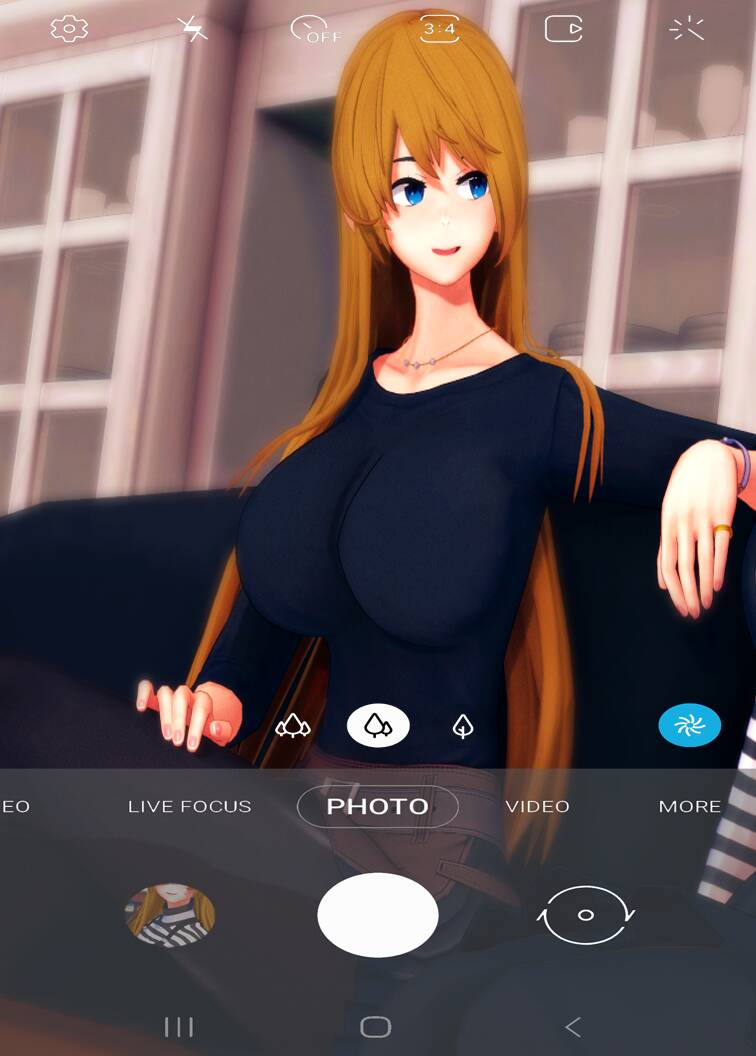Image resolution: width=756 pixels, height=1056 pixels.
Task: Tap the blue scene optimizer button
Action: [x=689, y=725]
